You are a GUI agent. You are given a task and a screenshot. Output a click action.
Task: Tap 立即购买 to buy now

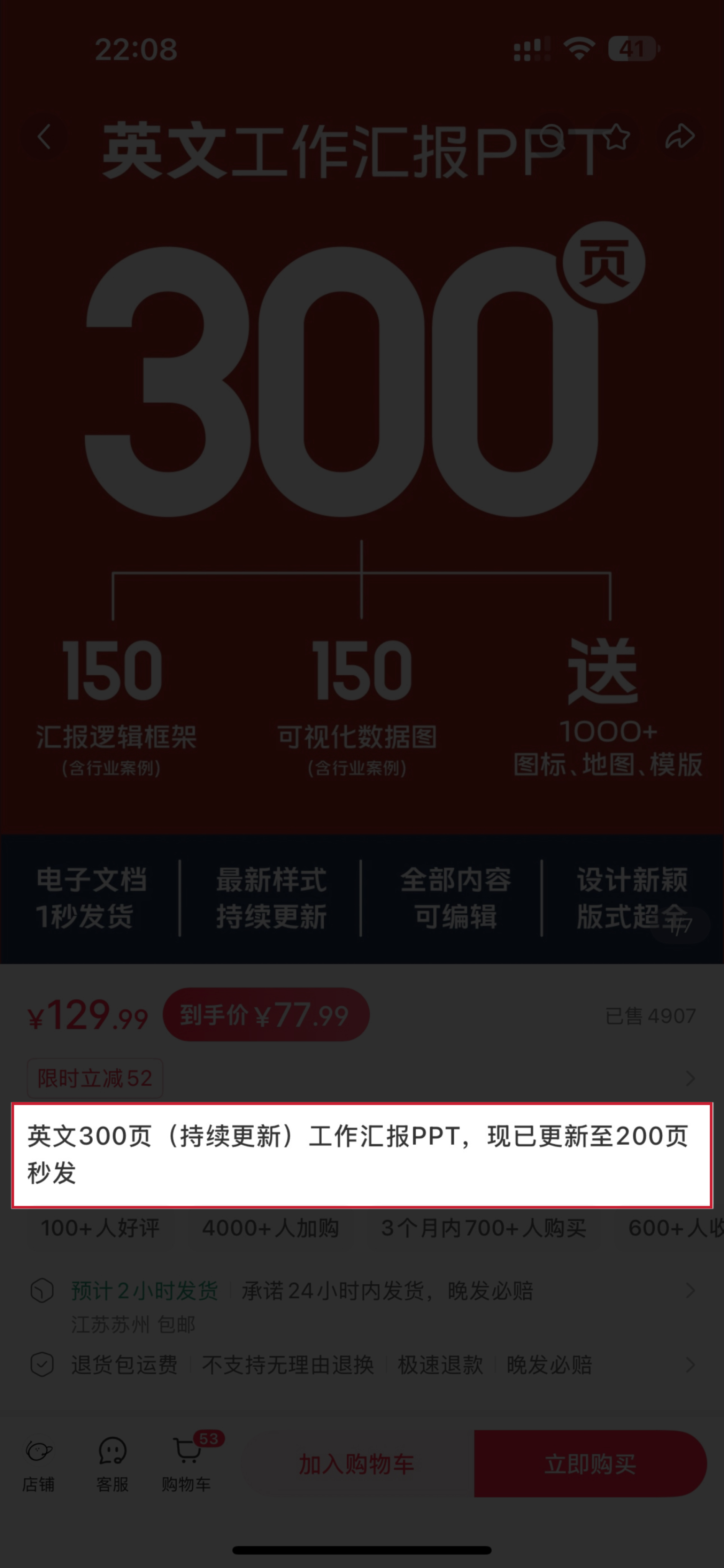(x=590, y=1464)
